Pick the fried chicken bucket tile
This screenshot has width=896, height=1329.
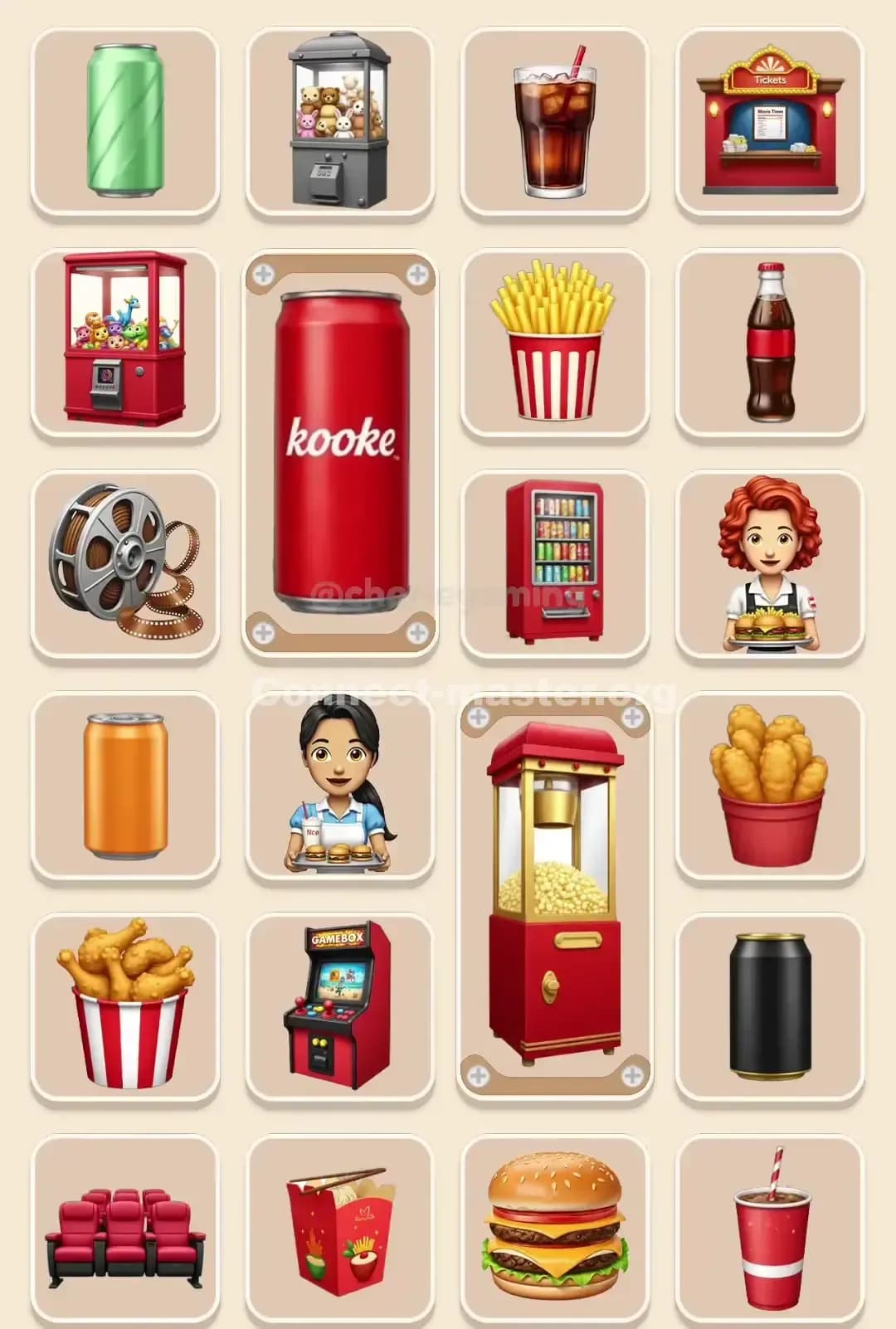click(x=125, y=1005)
